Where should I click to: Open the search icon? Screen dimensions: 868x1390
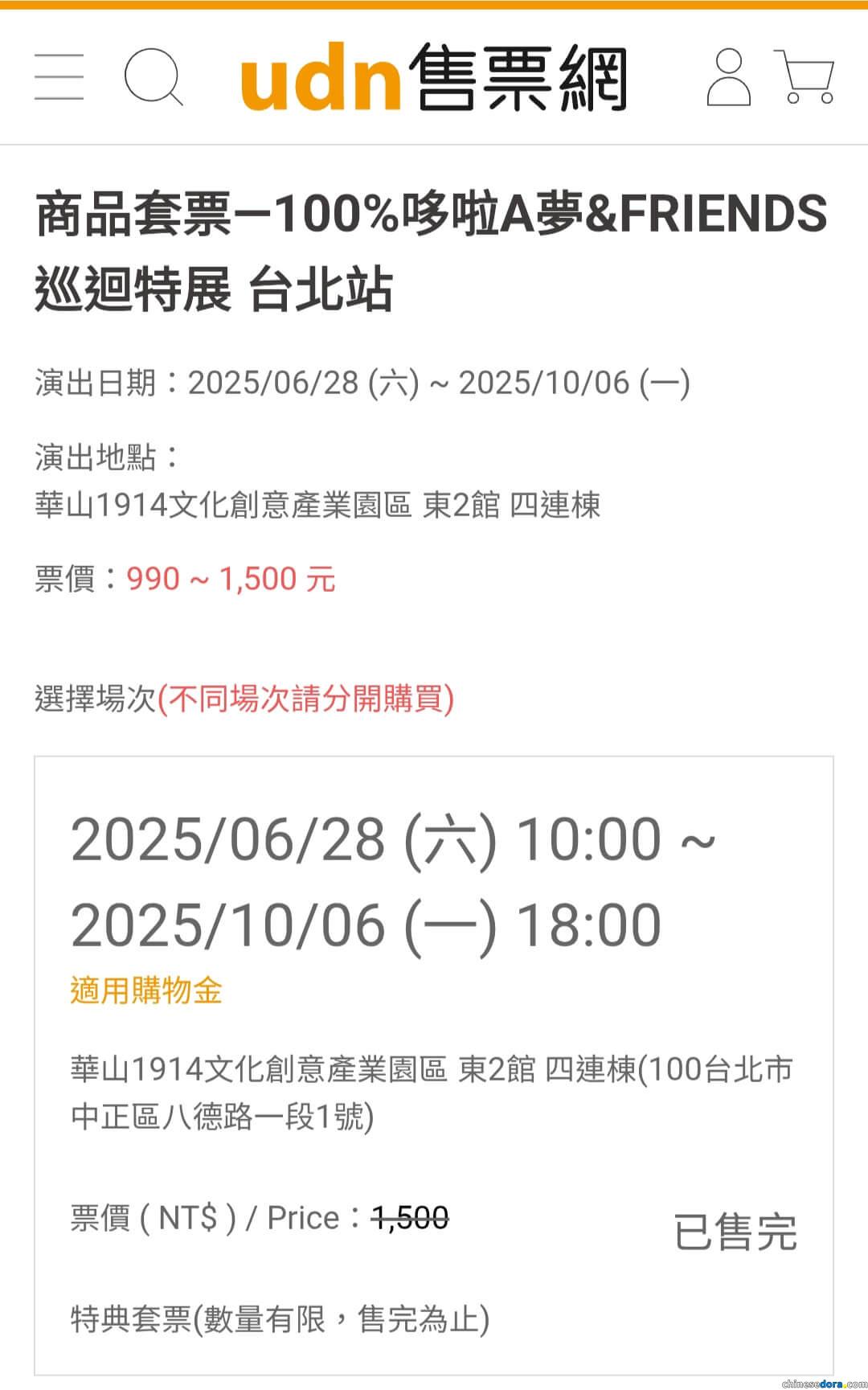click(x=153, y=77)
